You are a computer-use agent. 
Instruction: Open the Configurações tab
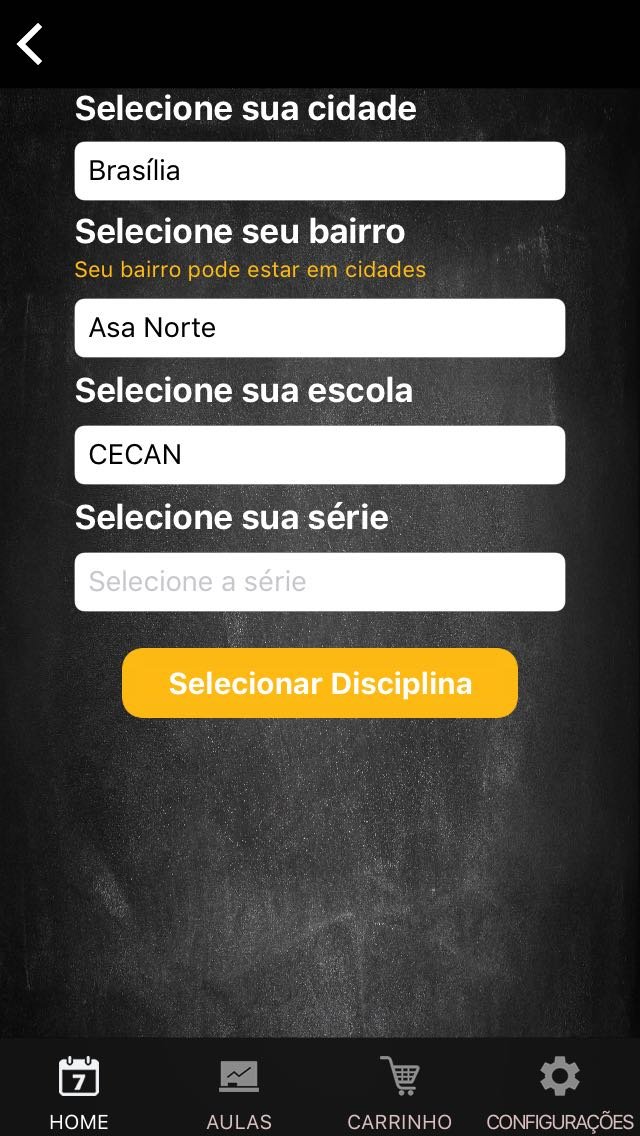pos(559,1092)
